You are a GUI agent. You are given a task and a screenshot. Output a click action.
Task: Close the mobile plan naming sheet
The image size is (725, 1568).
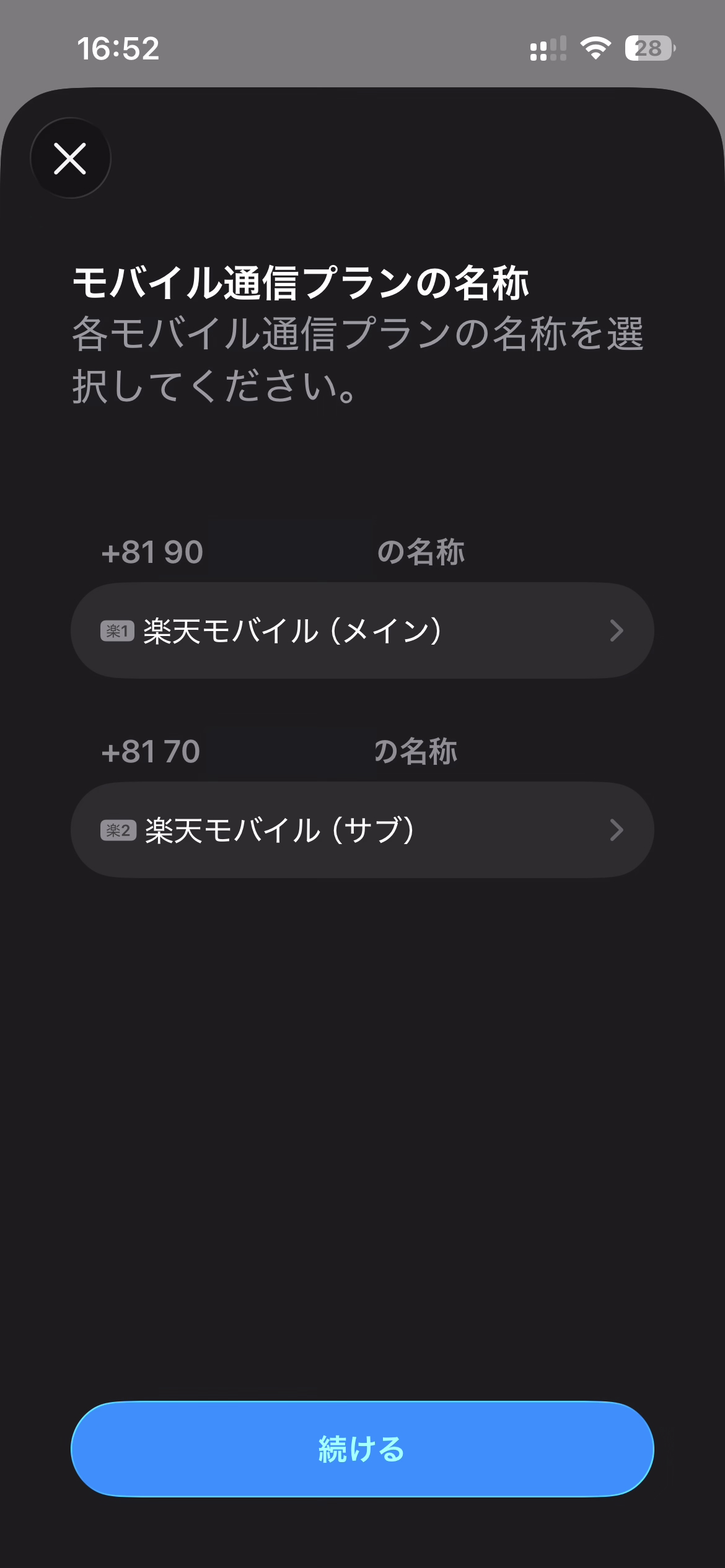[70, 159]
